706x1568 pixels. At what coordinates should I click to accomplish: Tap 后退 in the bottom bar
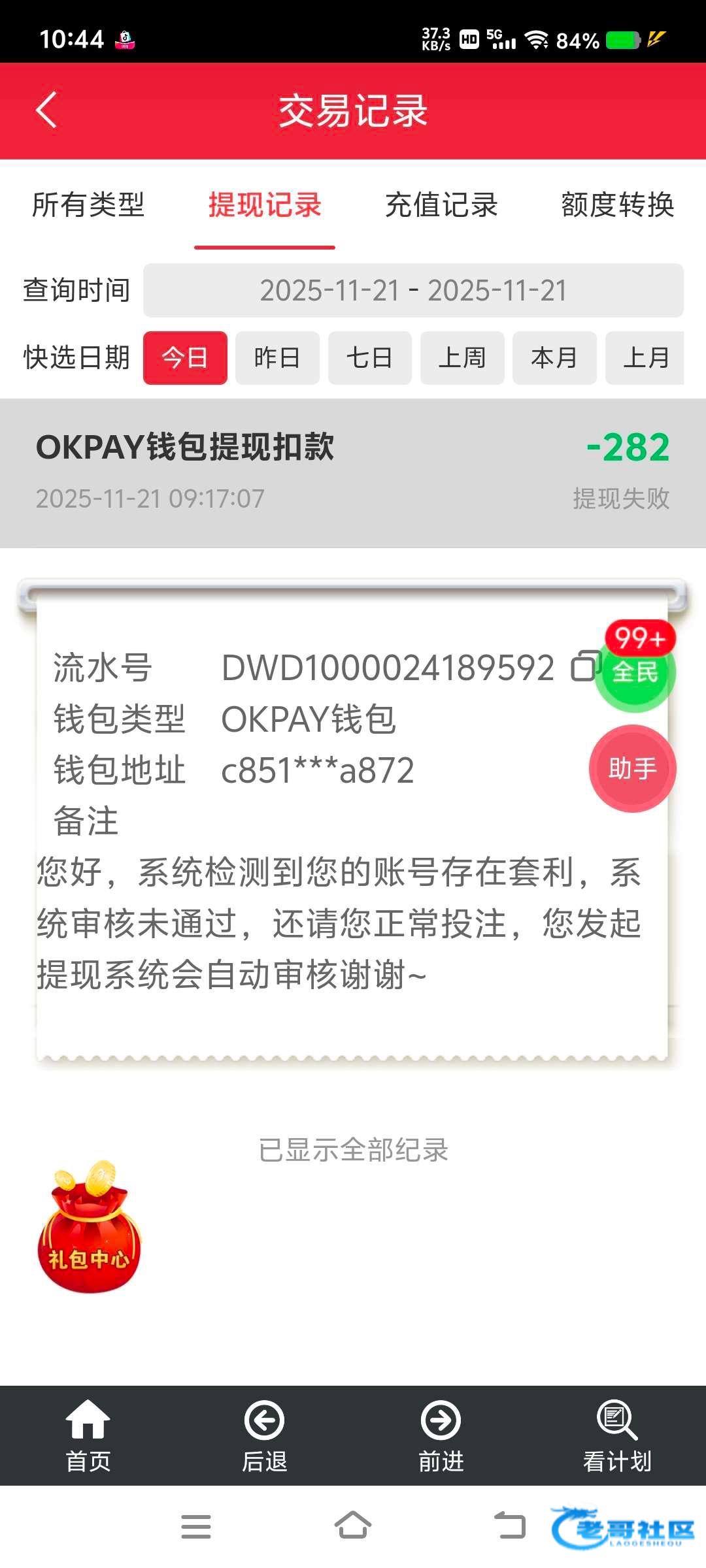(x=265, y=1436)
